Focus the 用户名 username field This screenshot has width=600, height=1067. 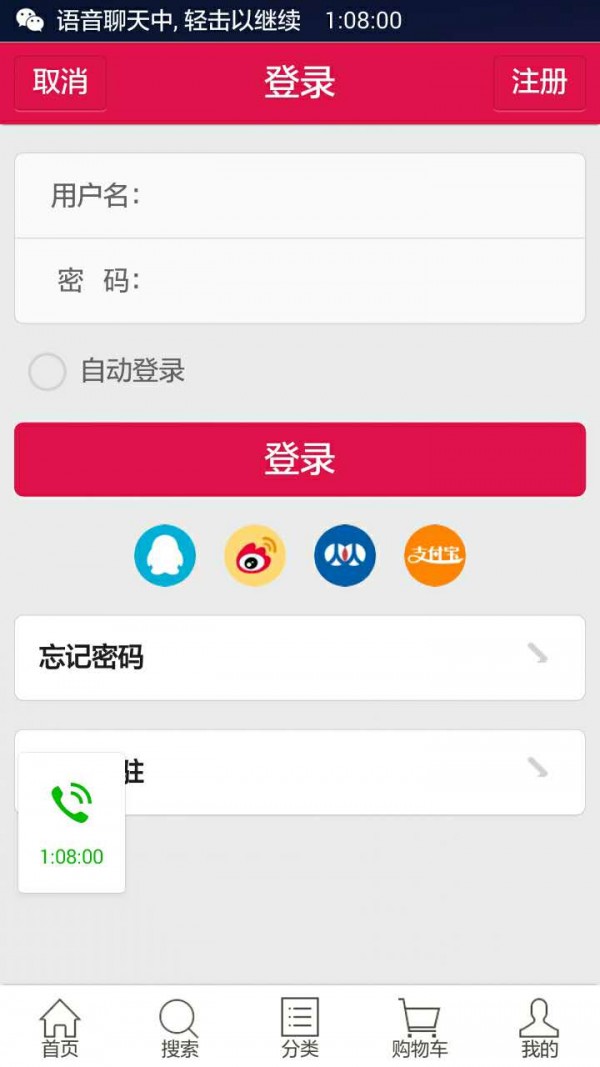pyautogui.click(x=360, y=196)
